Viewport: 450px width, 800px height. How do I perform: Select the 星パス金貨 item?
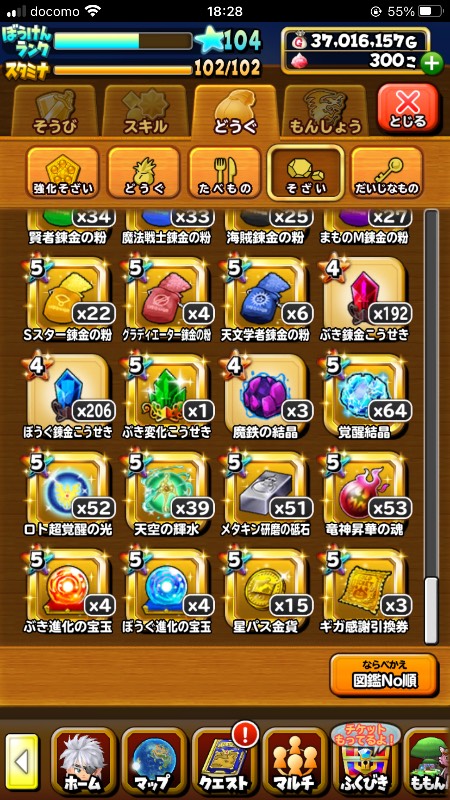click(267, 591)
